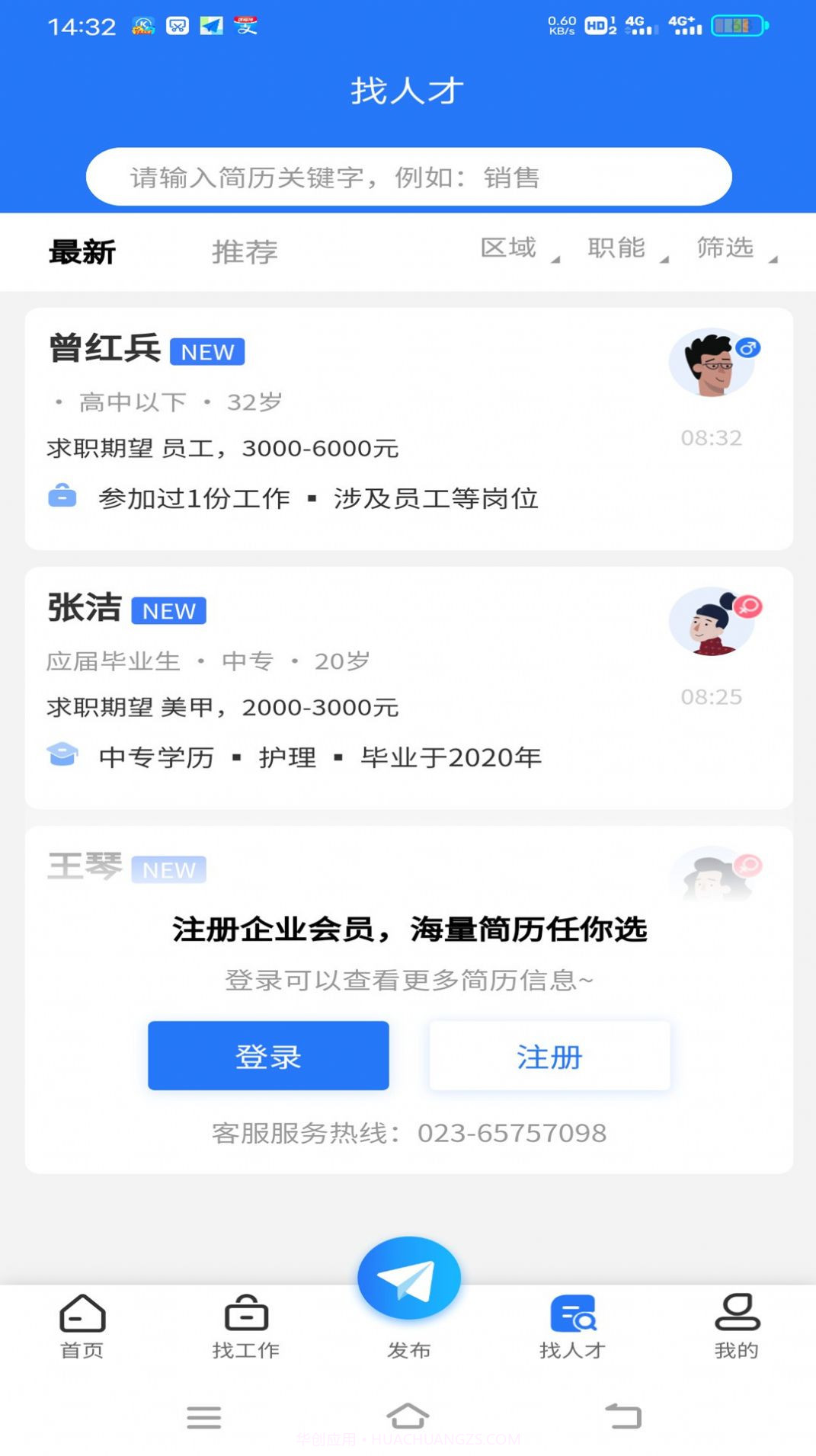Image resolution: width=816 pixels, height=1456 pixels.
Task: Expand the 职能 dropdown
Action: tap(617, 247)
